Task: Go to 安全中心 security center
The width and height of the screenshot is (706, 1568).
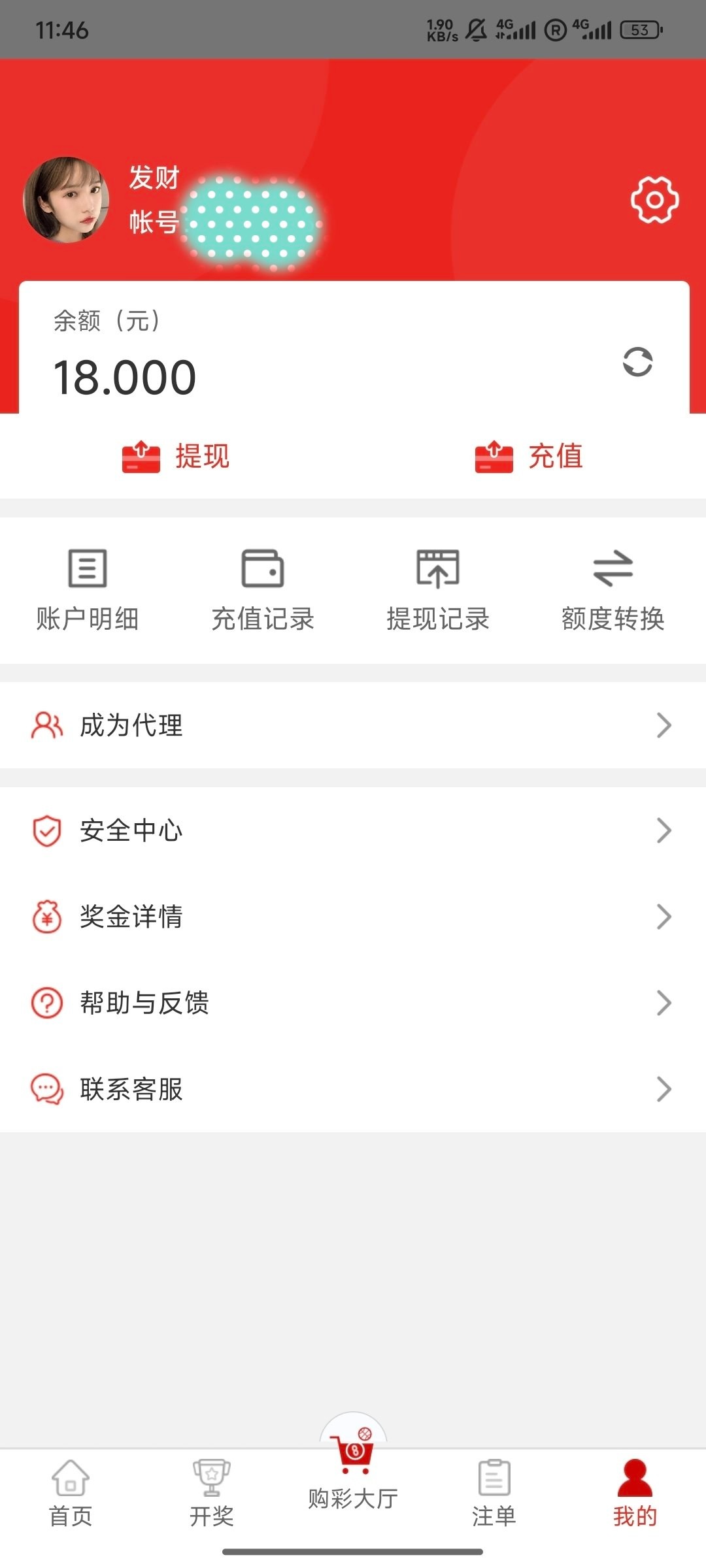Action: (353, 830)
